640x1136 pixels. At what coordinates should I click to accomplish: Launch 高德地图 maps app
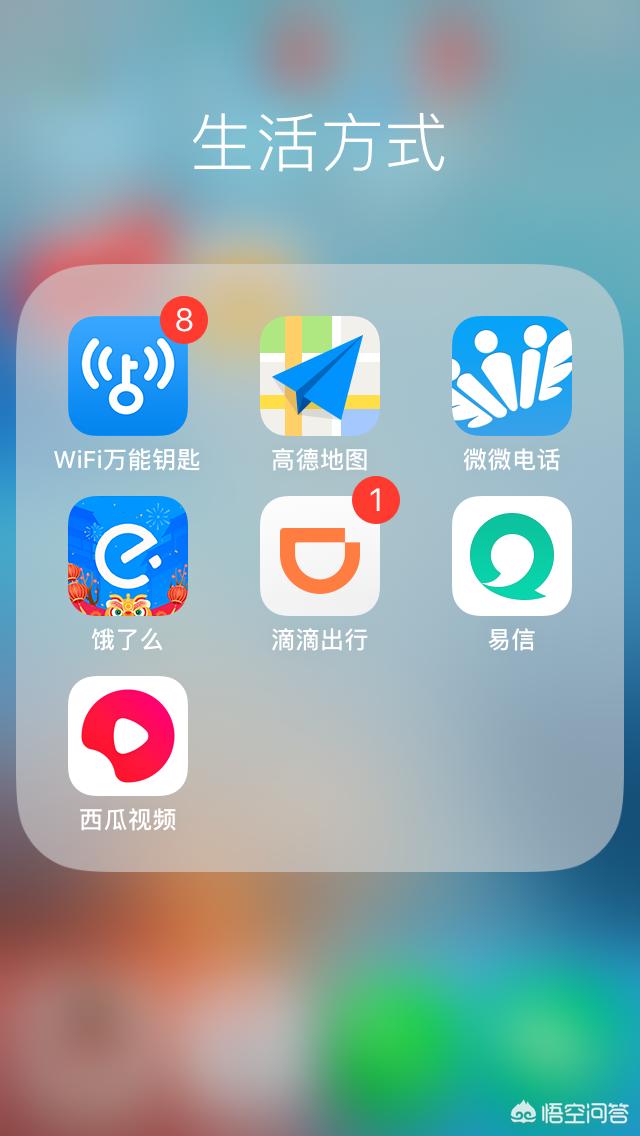pos(320,376)
